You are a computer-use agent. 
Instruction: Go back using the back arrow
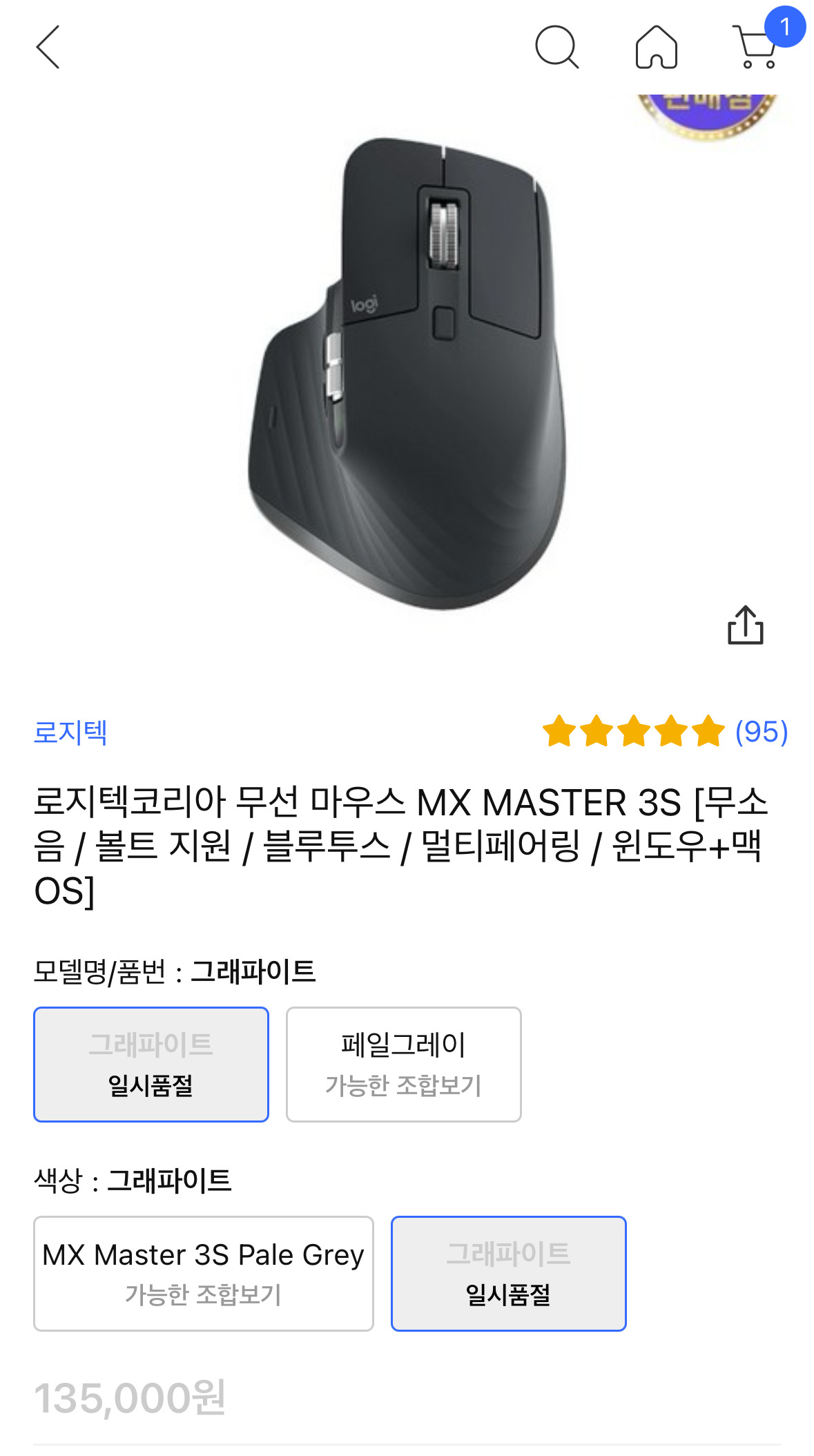[48, 47]
